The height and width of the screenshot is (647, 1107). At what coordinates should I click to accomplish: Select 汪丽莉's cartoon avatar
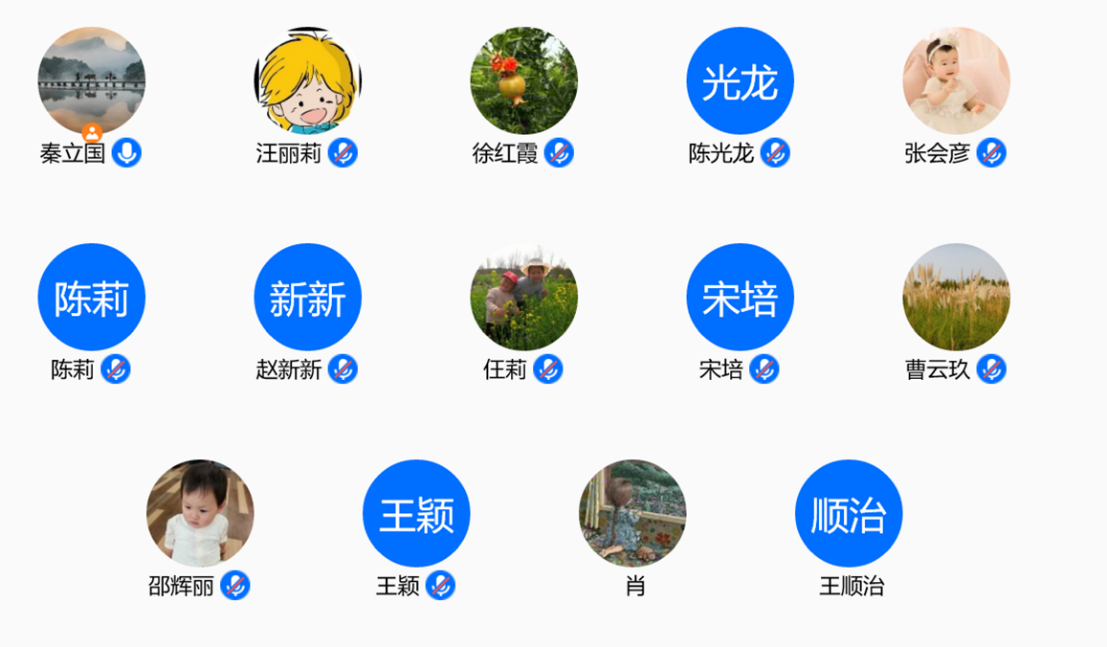307,80
